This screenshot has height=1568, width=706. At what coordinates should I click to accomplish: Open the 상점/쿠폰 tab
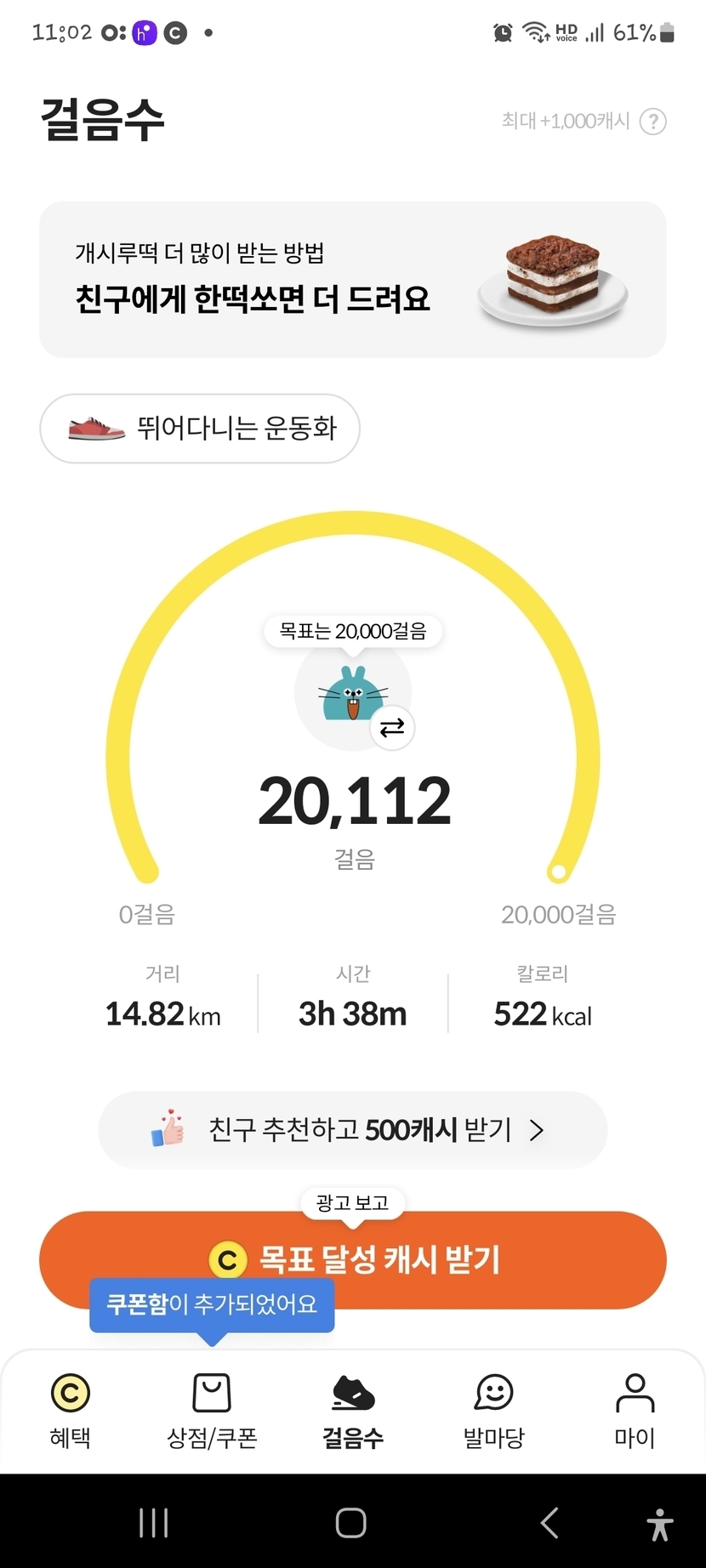[212, 1410]
